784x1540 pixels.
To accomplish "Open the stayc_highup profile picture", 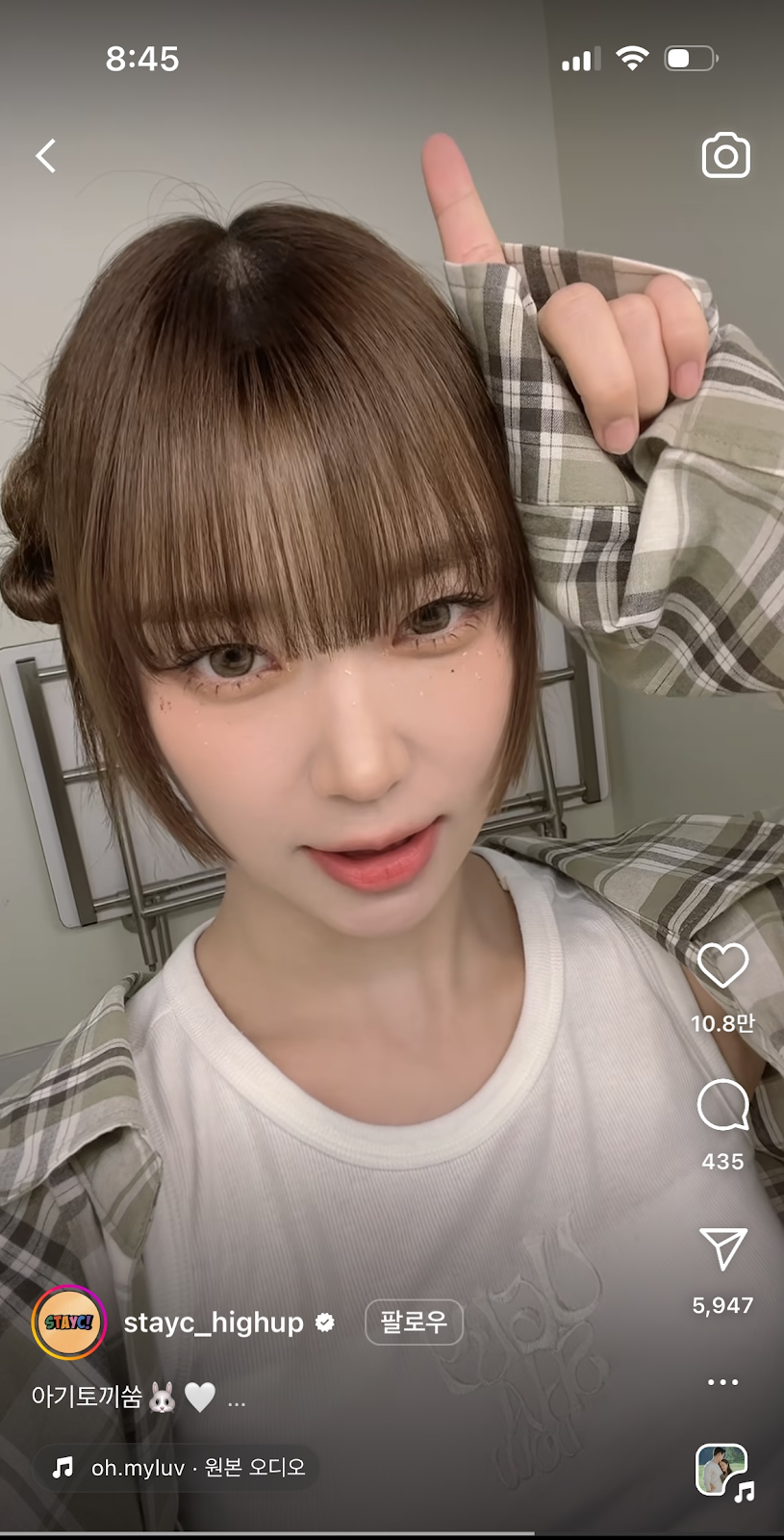I will coord(68,1322).
